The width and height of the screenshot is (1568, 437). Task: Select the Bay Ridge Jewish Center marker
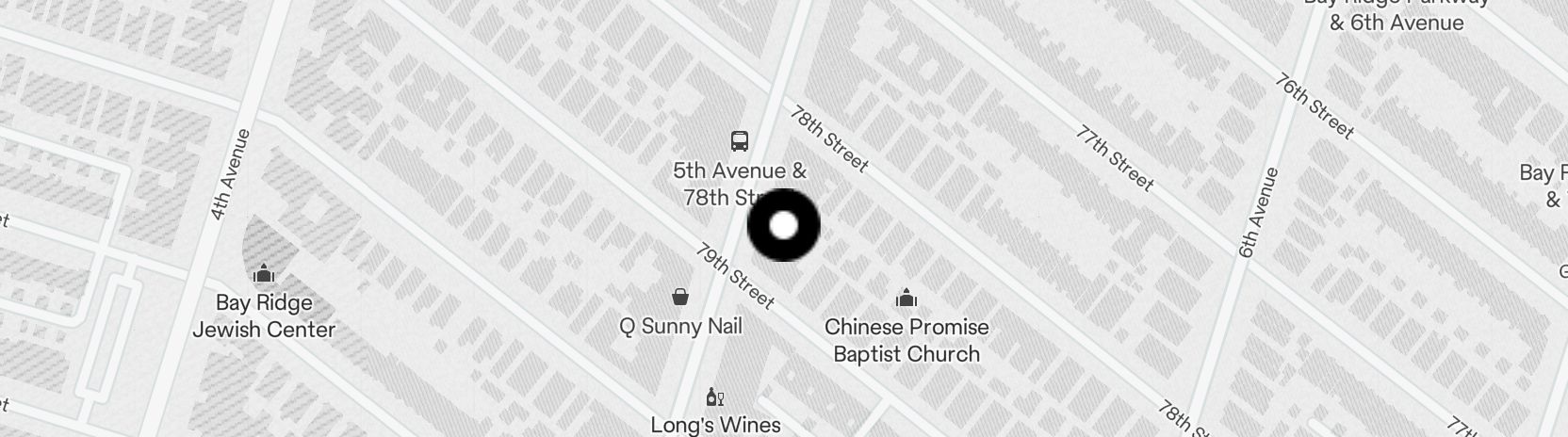click(x=264, y=274)
